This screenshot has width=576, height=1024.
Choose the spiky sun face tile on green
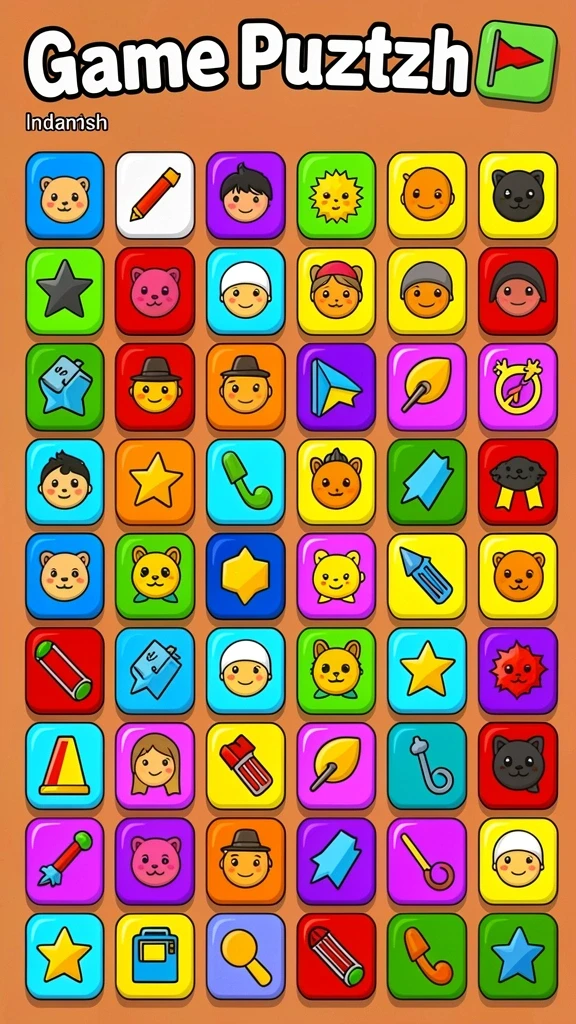pyautogui.click(x=336, y=195)
